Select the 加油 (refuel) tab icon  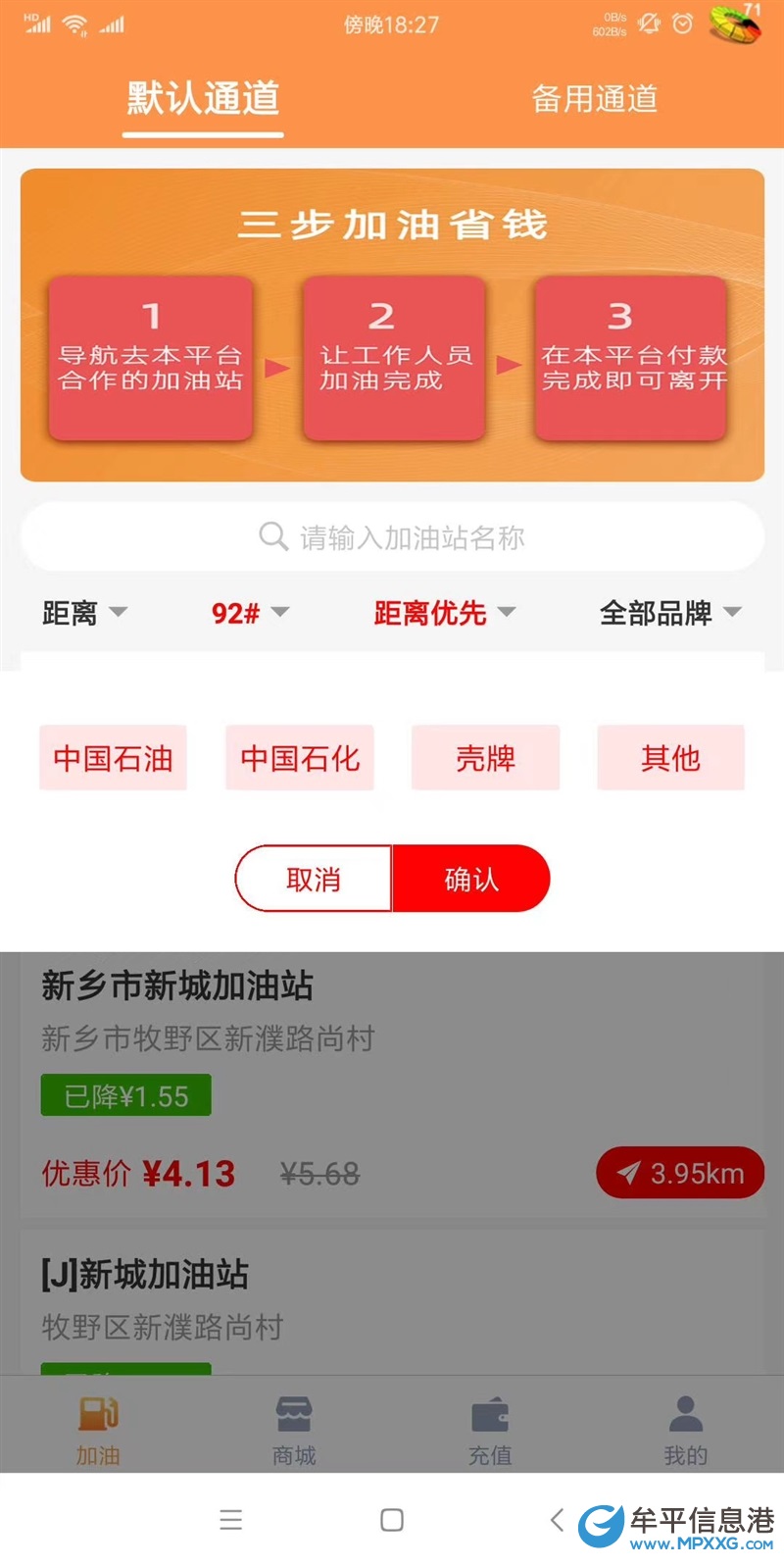click(x=96, y=1415)
